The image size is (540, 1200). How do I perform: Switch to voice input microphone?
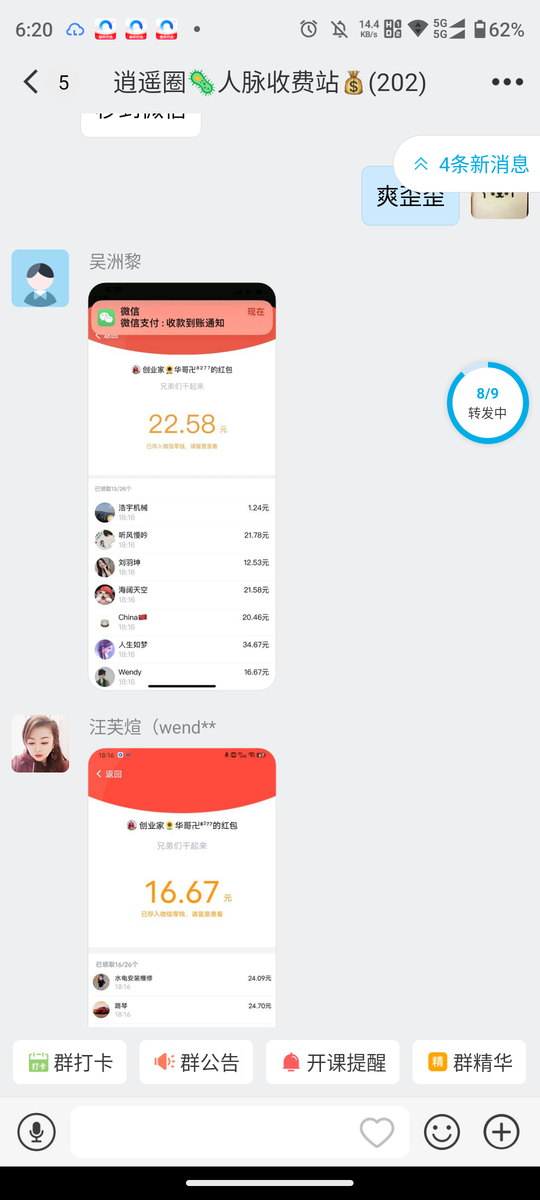click(36, 1132)
